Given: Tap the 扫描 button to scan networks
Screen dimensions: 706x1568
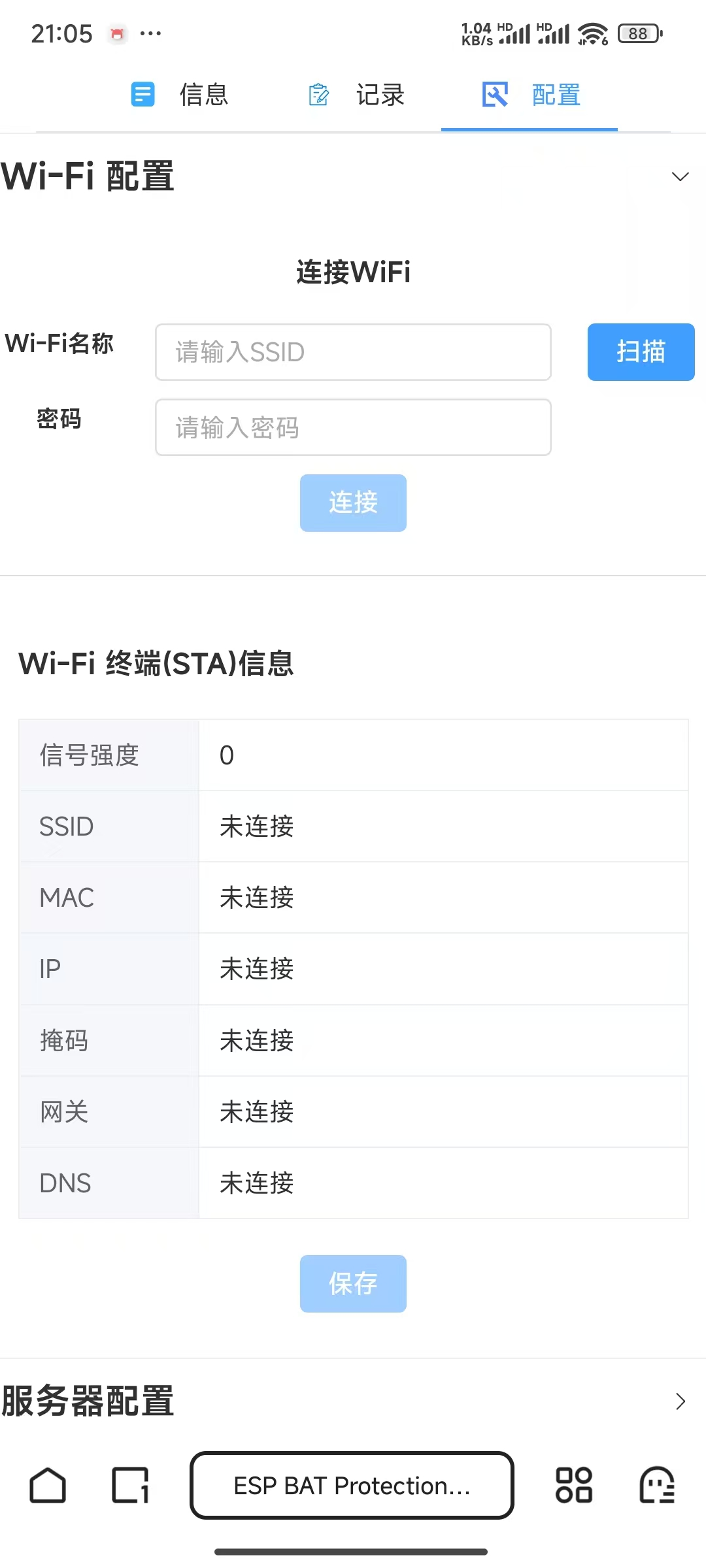Looking at the screenshot, I should click(x=641, y=352).
